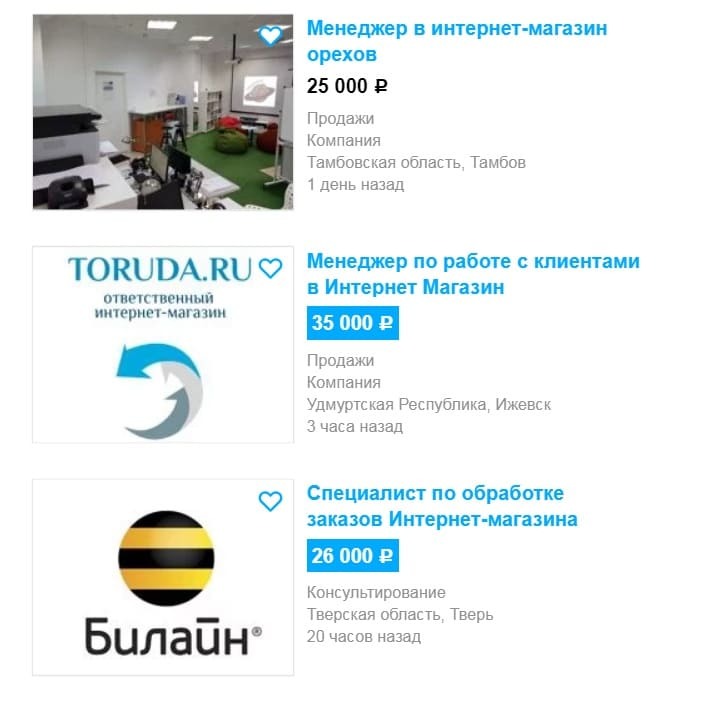Open the order processing specialist listing
This screenshot has width=701, height=703.
click(x=441, y=506)
